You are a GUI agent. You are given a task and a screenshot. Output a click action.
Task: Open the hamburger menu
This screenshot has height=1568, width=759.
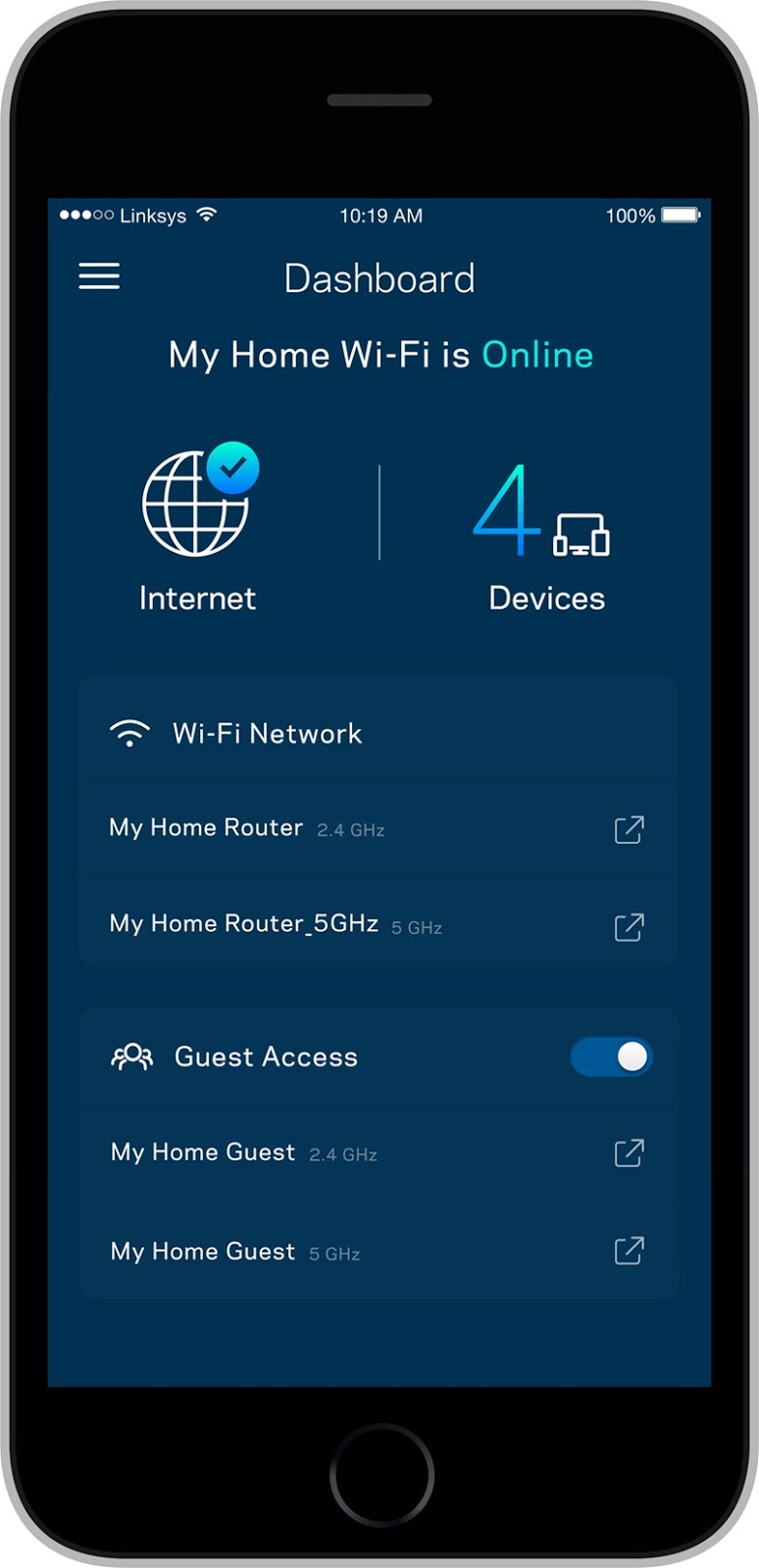[98, 277]
